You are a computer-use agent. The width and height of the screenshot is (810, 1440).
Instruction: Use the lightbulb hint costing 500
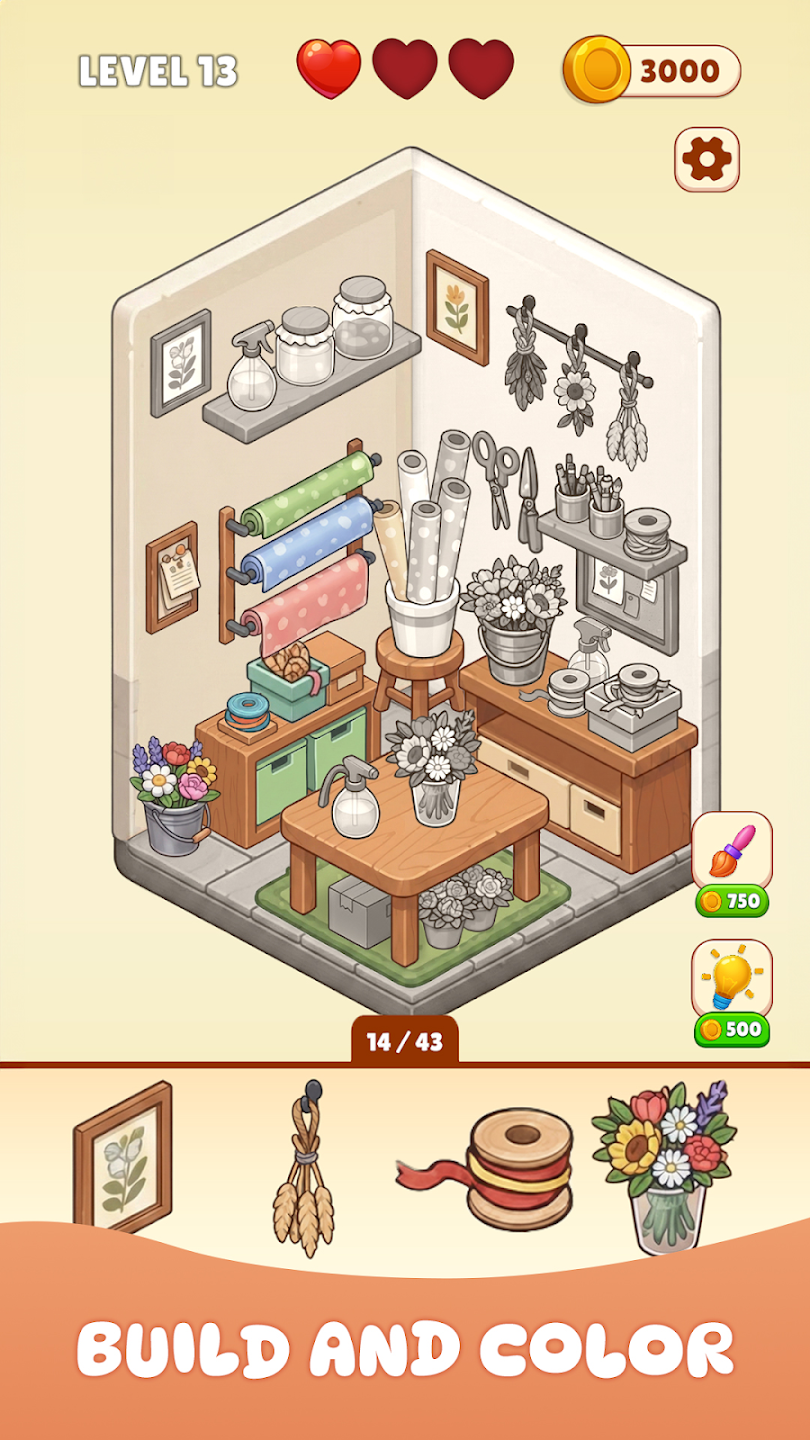[732, 980]
